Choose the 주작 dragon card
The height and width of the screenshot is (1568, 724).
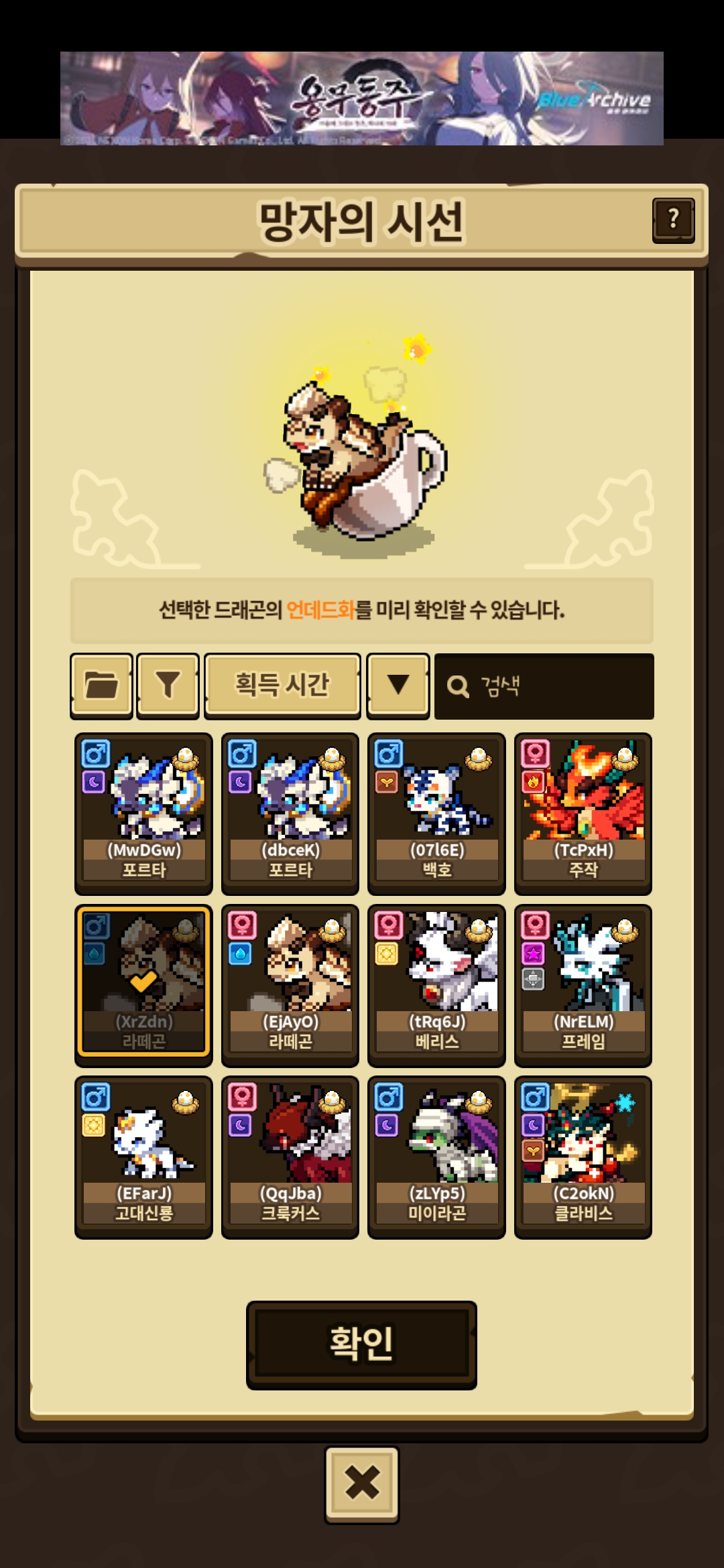(583, 813)
